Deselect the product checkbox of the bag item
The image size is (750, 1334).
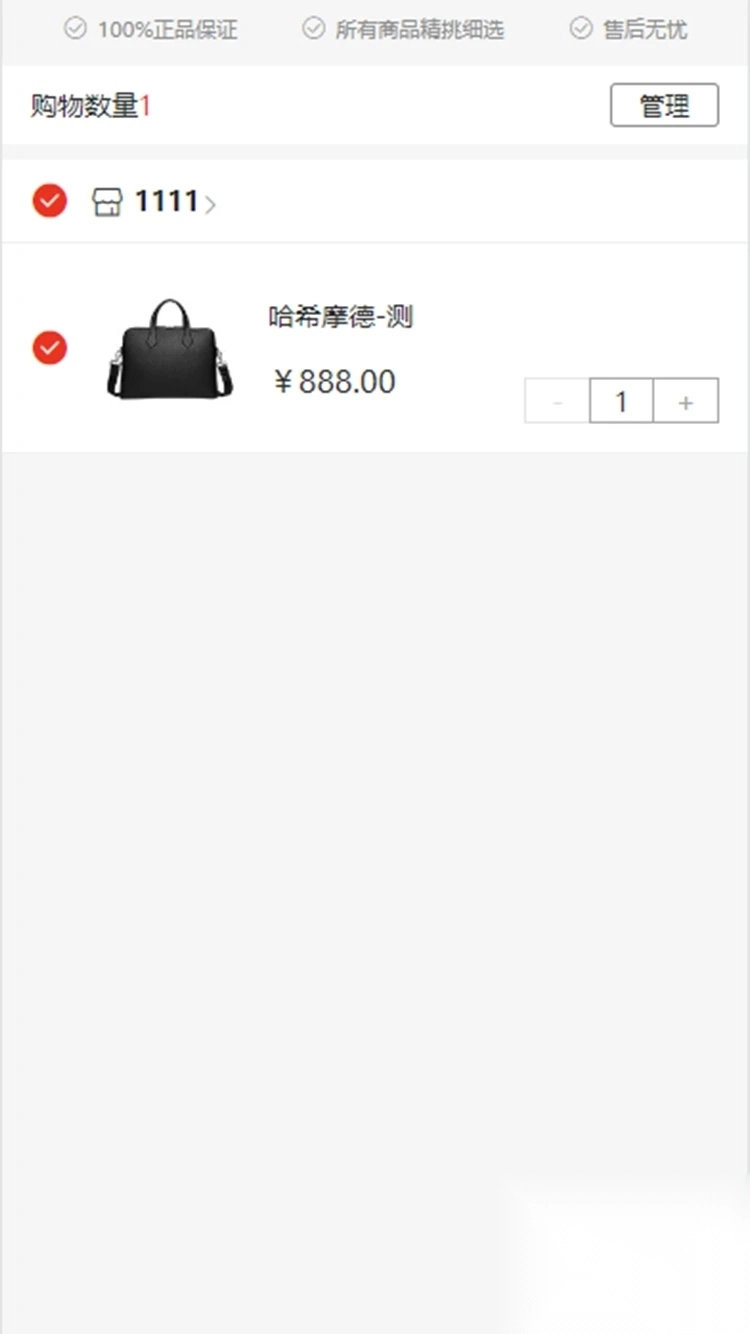pos(49,347)
